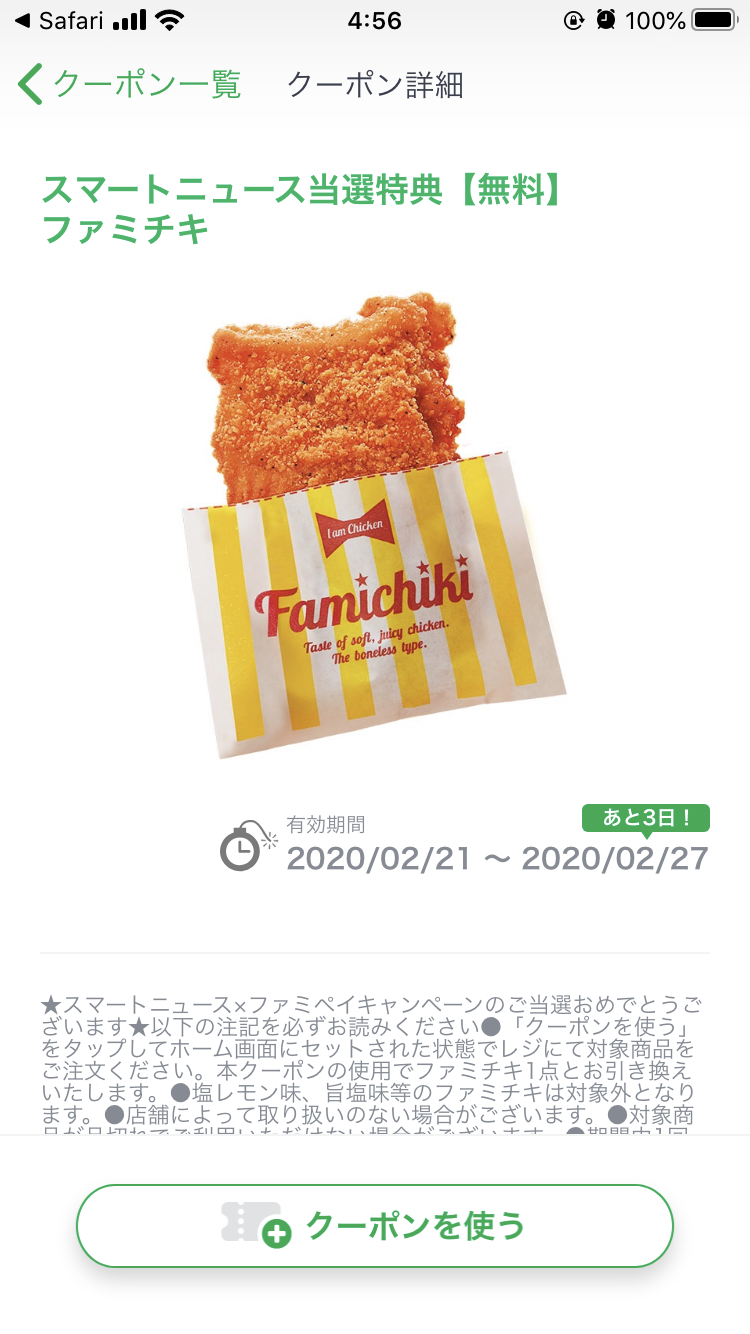Go back to クーポン一覧
This screenshot has height=1334, width=750.
(x=129, y=84)
